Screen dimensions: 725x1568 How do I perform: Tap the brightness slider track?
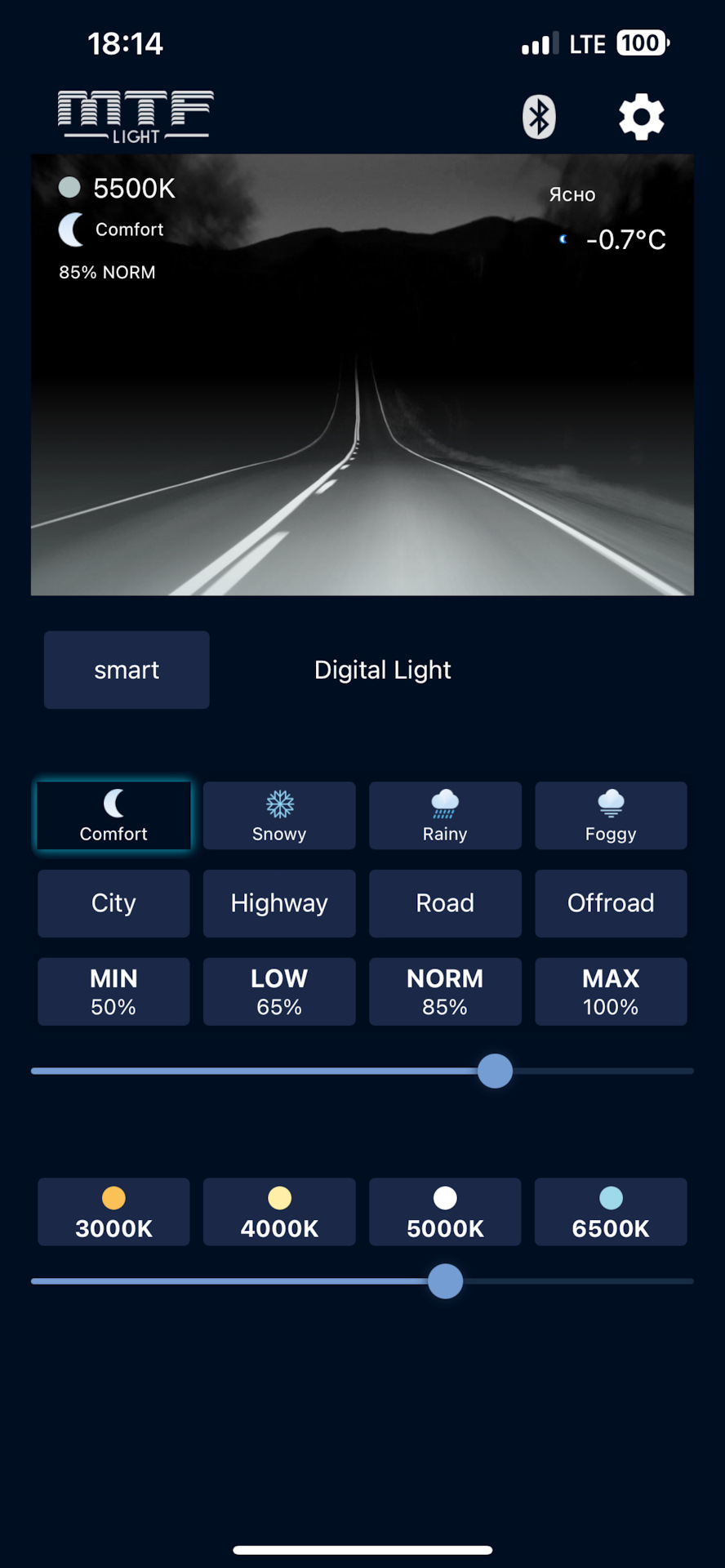245,1071
